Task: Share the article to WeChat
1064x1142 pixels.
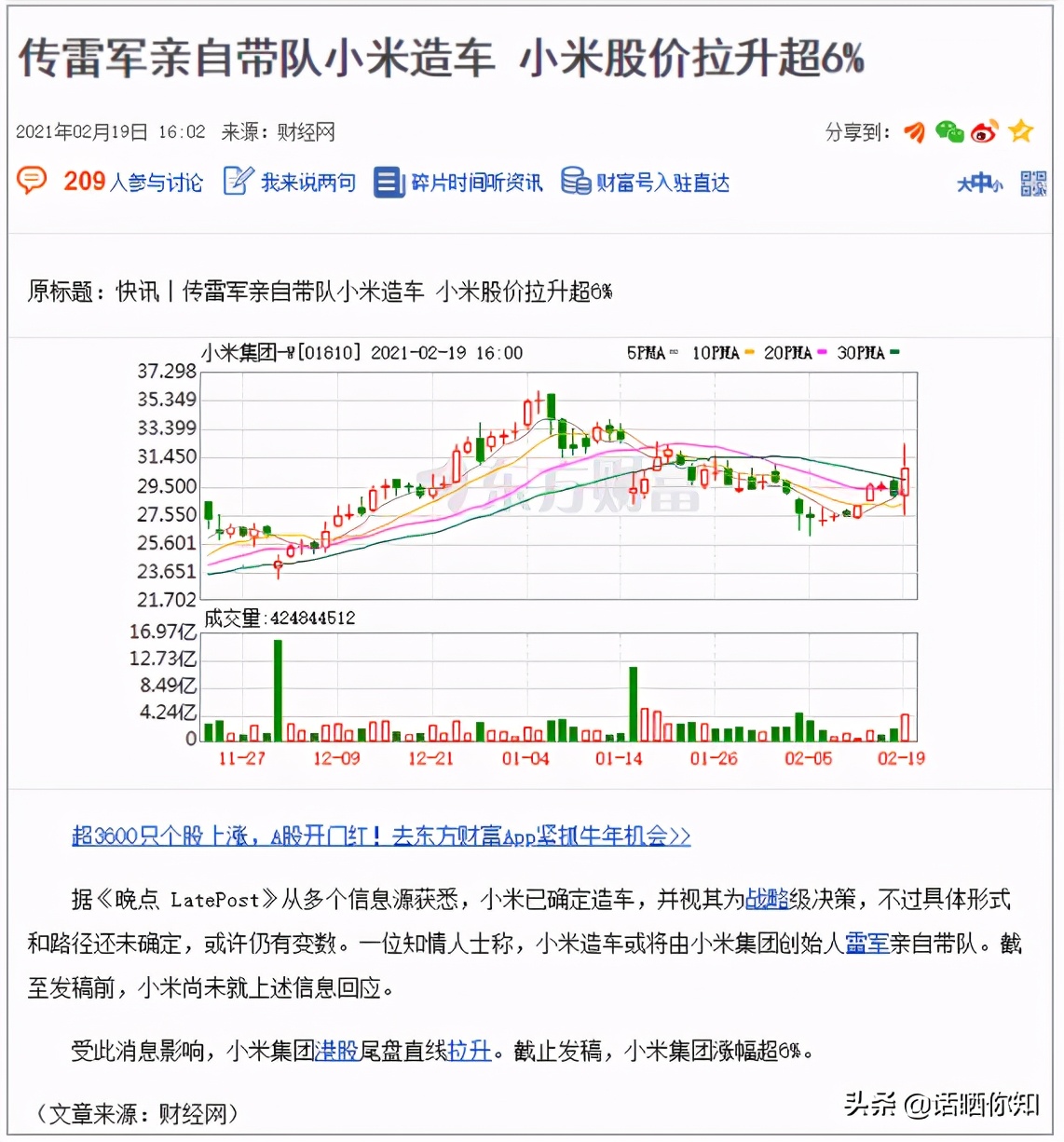Action: [948, 133]
